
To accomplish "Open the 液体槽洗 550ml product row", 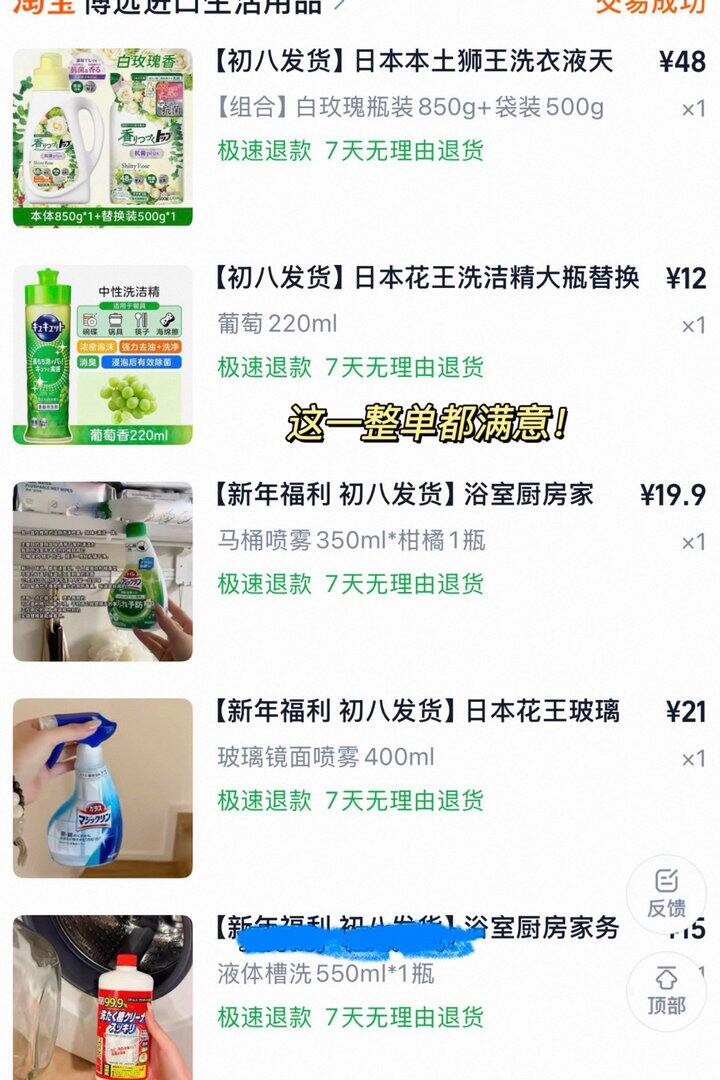I will (360, 997).
